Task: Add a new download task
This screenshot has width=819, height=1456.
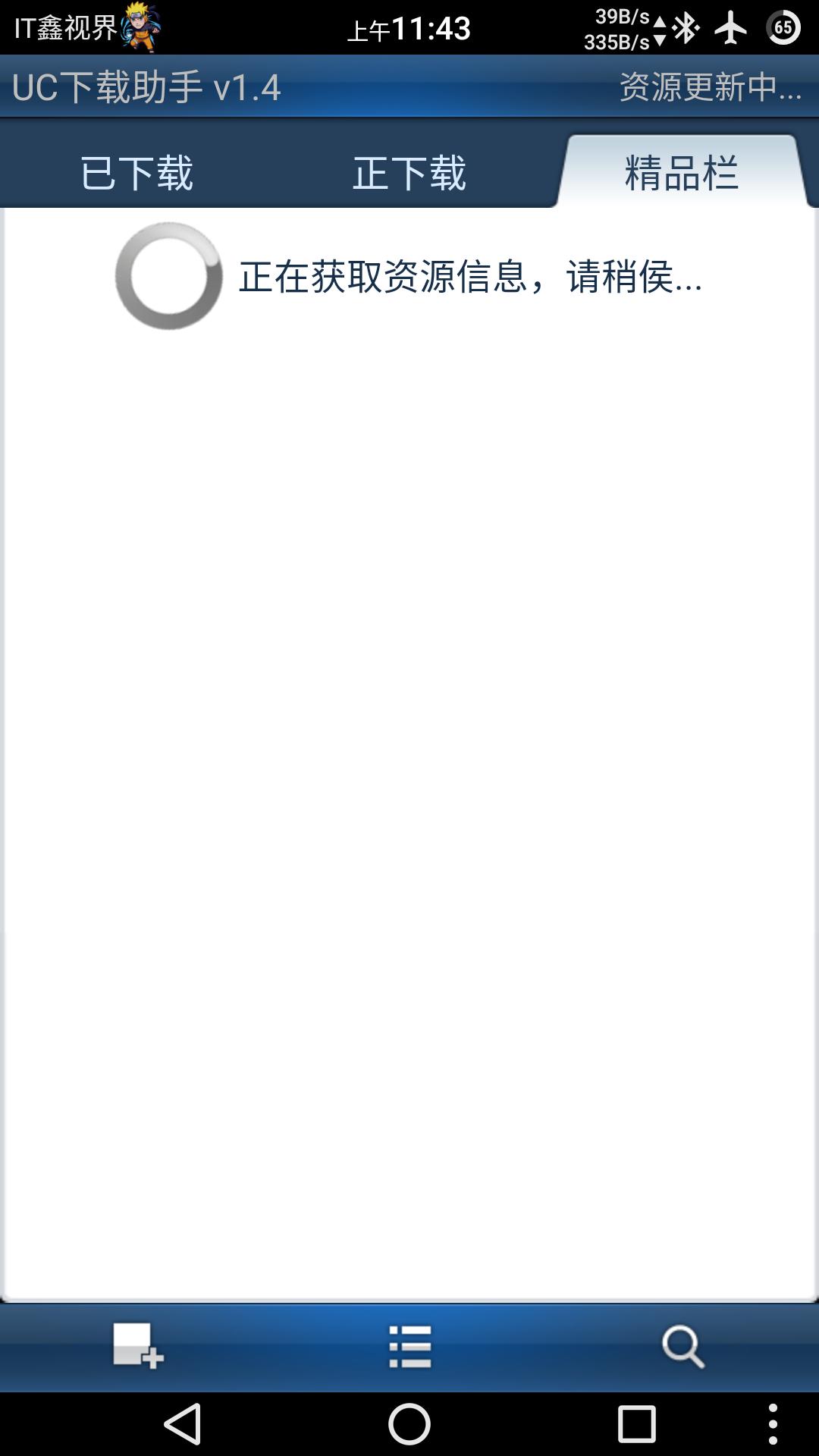Action: pyautogui.click(x=137, y=1346)
